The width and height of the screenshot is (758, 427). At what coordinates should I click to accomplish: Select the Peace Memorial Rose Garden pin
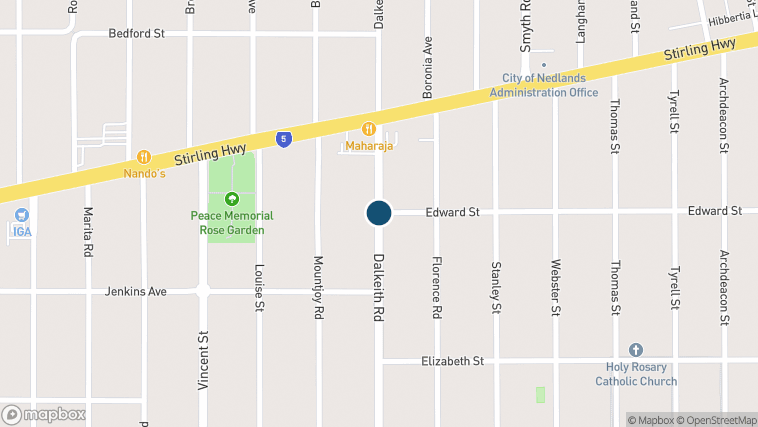coord(232,199)
